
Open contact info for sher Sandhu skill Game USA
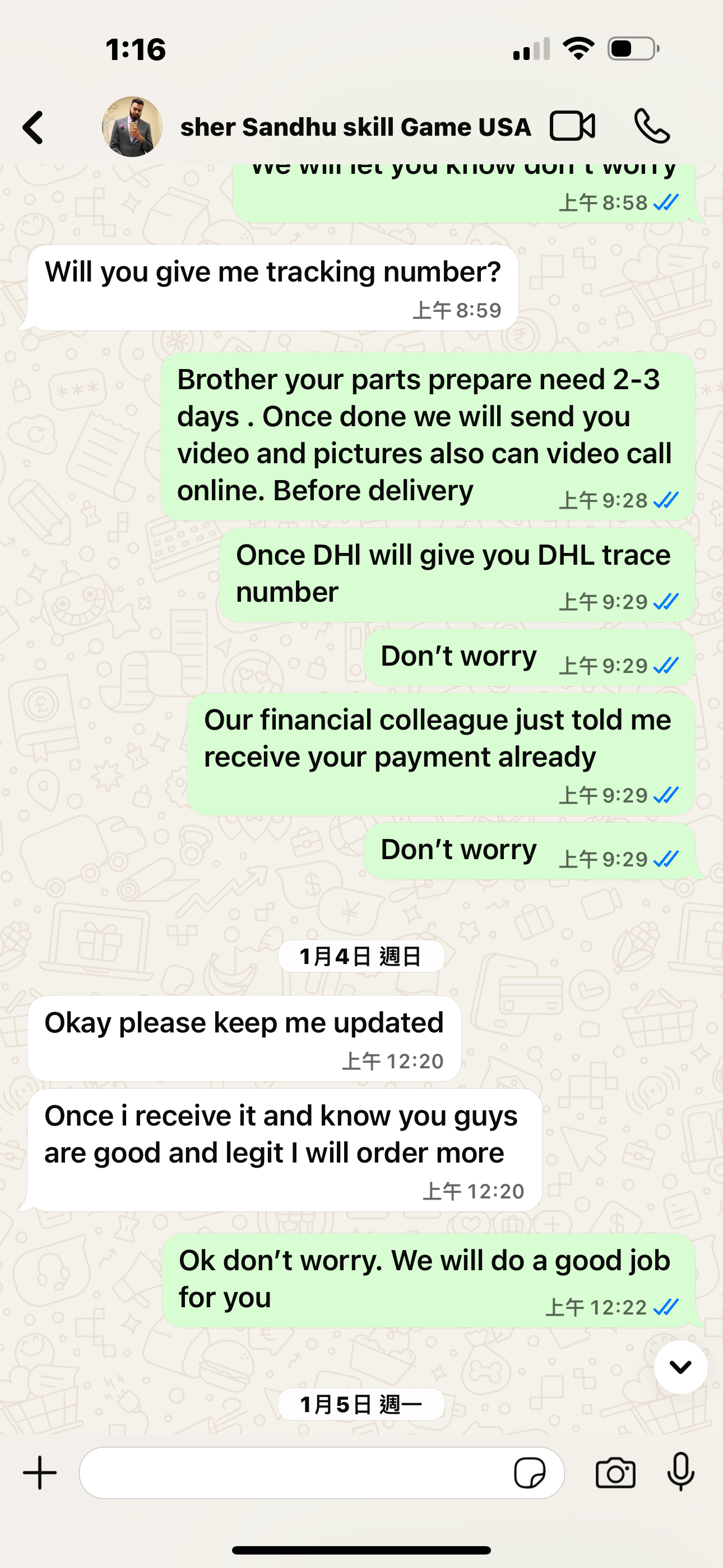(355, 127)
